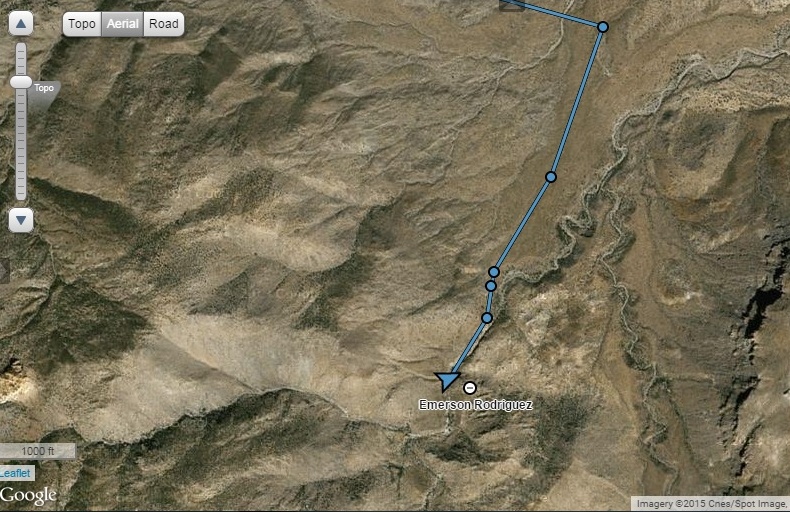
Task: Tap the zoom slider handle
Action: pyautogui.click(x=21, y=82)
